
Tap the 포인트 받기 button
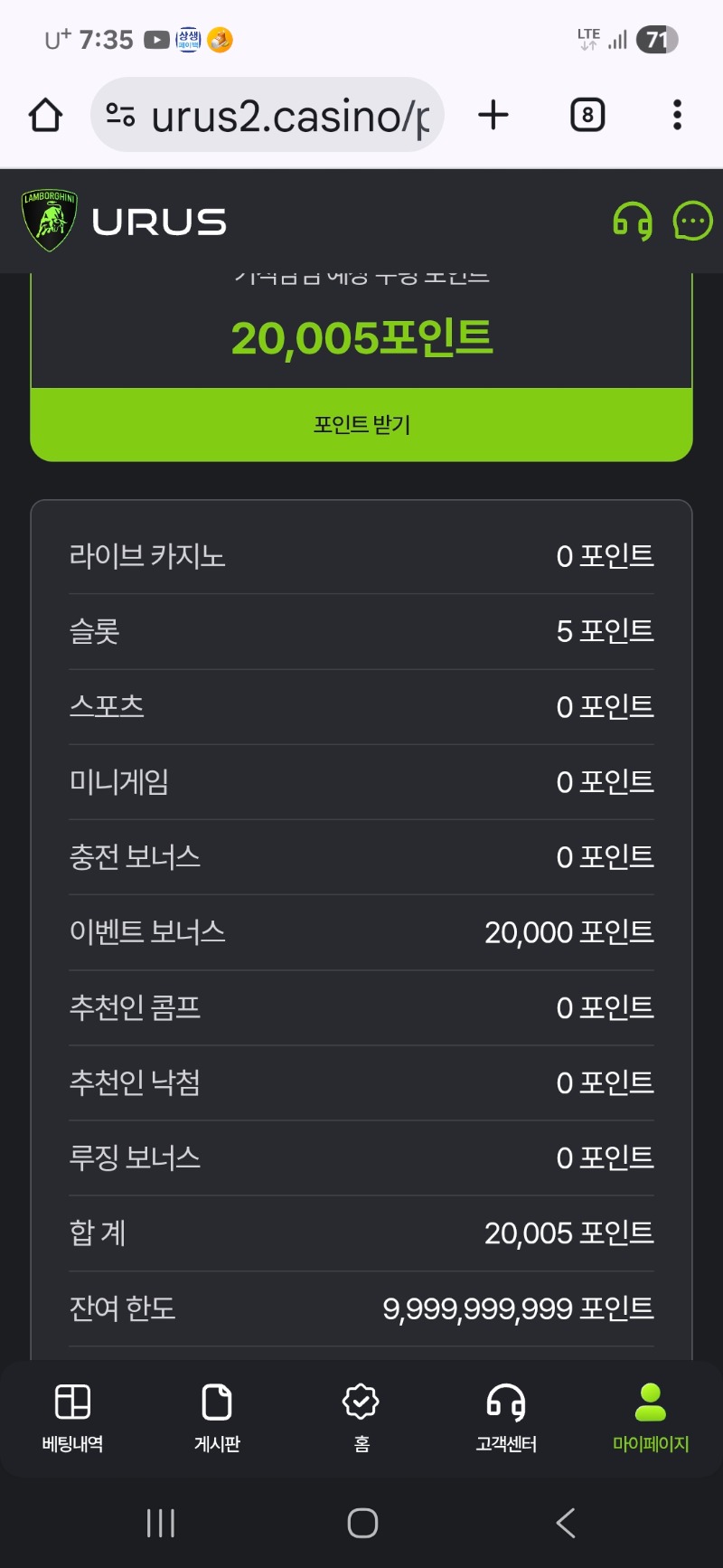click(x=361, y=425)
